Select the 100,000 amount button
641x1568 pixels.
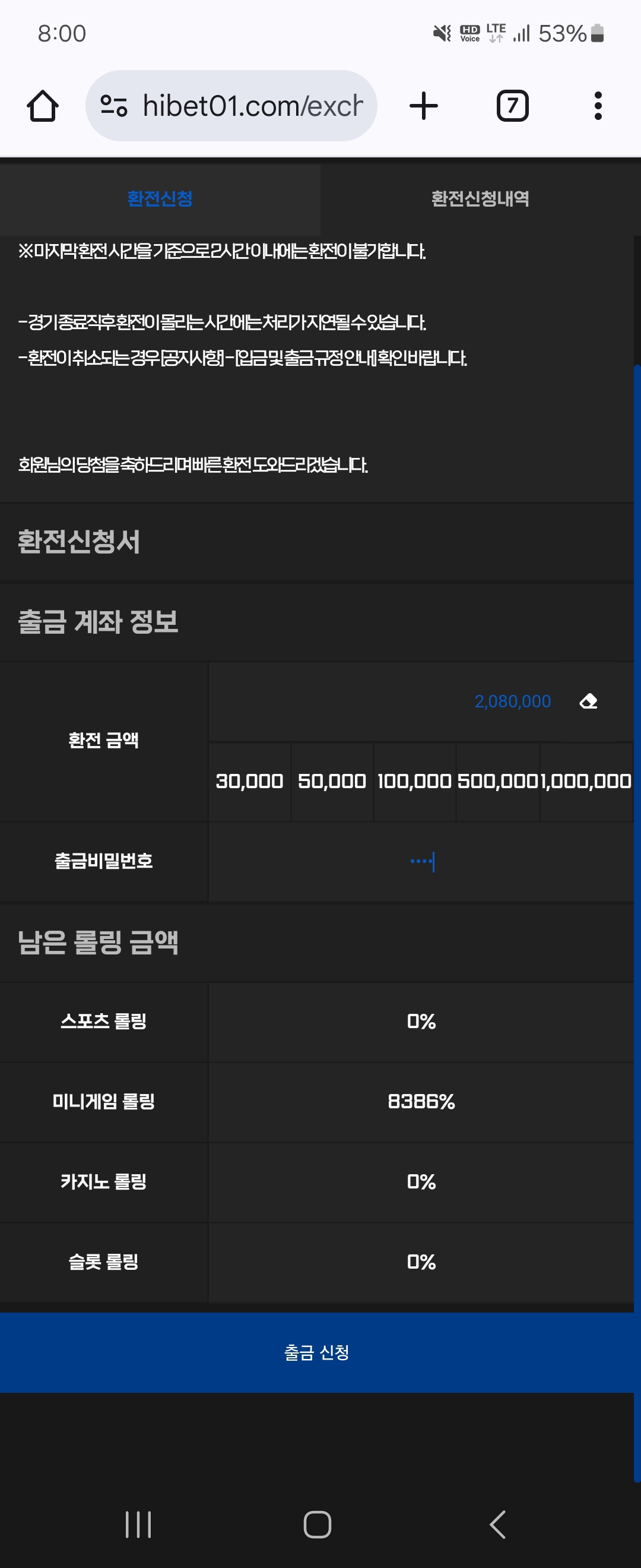click(x=414, y=782)
